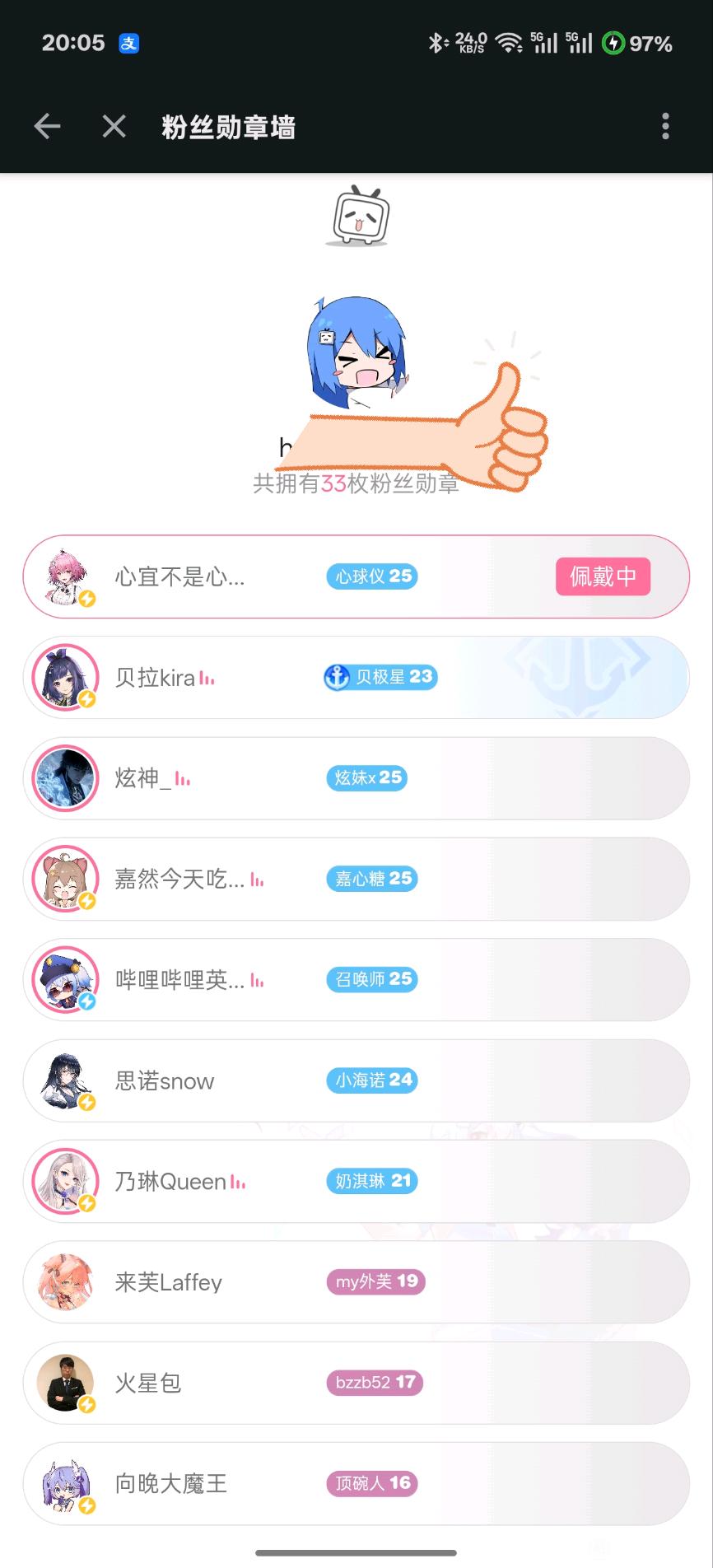Open the 哔哩哔哩英... 召唤师 row
Image resolution: width=713 pixels, height=1568 pixels.
(356, 979)
